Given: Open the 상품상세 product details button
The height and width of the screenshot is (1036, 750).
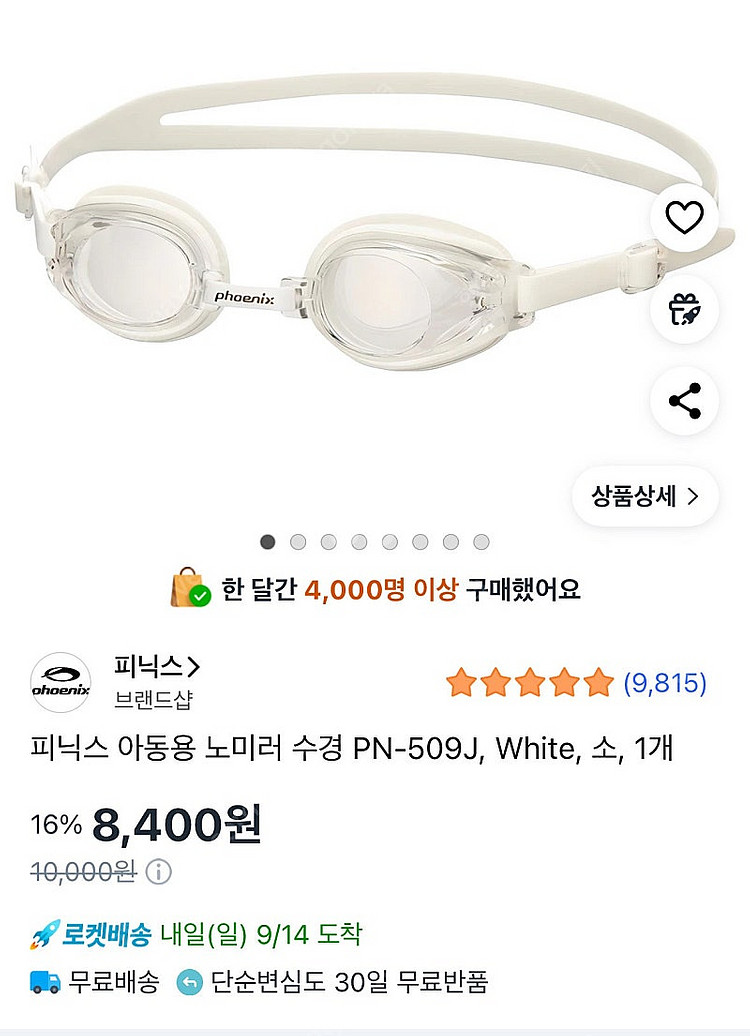Looking at the screenshot, I should 645,496.
